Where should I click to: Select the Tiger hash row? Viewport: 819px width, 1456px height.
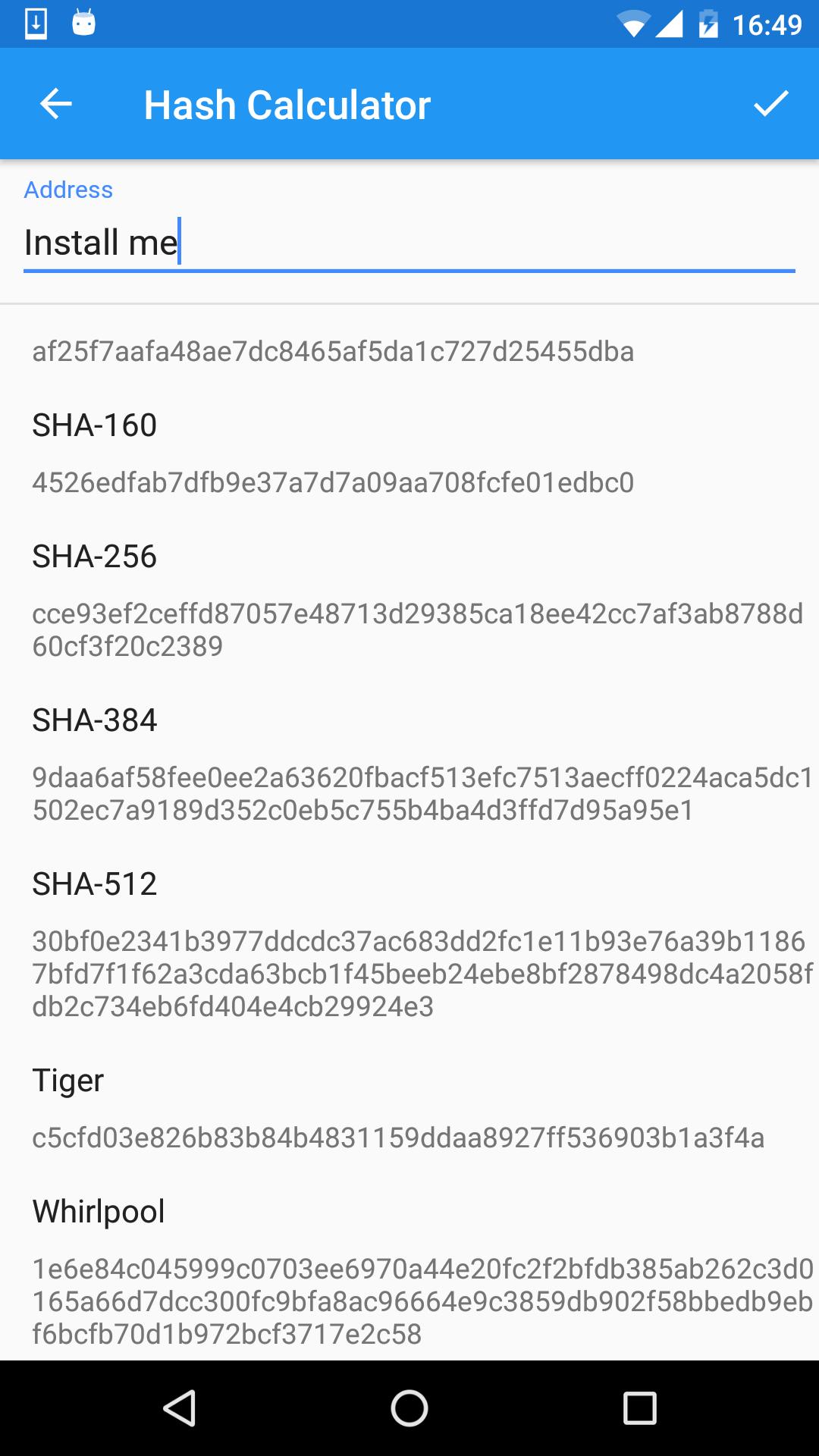click(409, 1107)
